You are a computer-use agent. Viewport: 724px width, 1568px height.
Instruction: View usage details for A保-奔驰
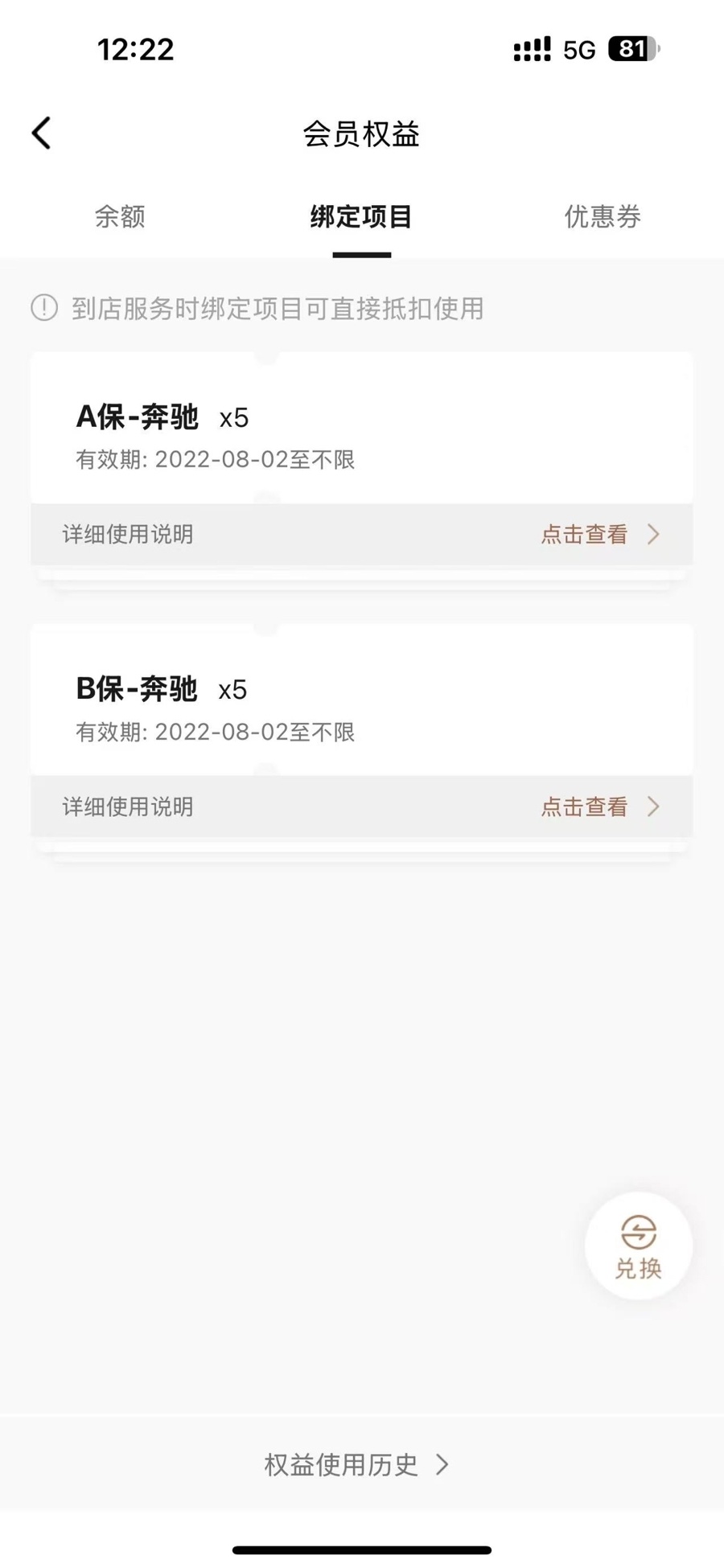(361, 535)
